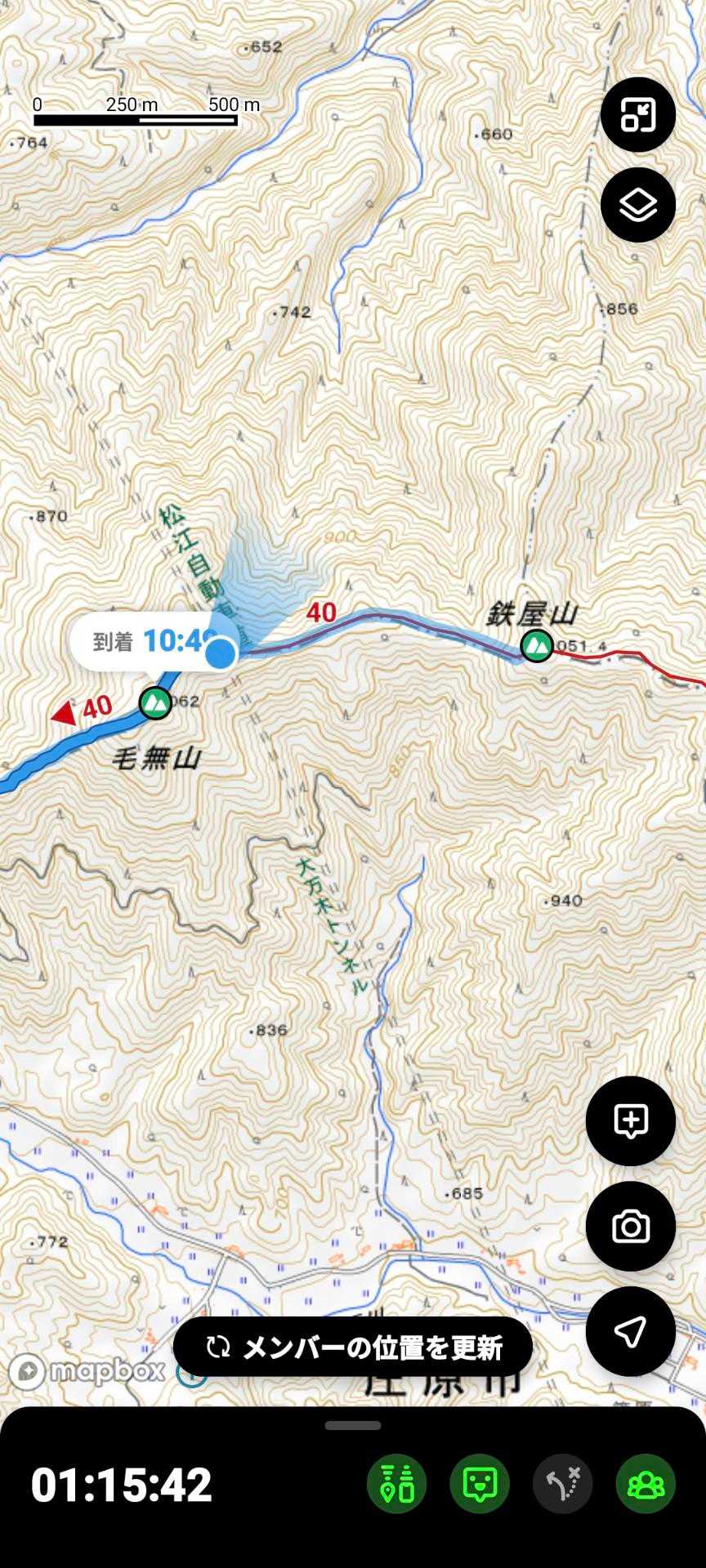Open the map layers selector

point(637,205)
